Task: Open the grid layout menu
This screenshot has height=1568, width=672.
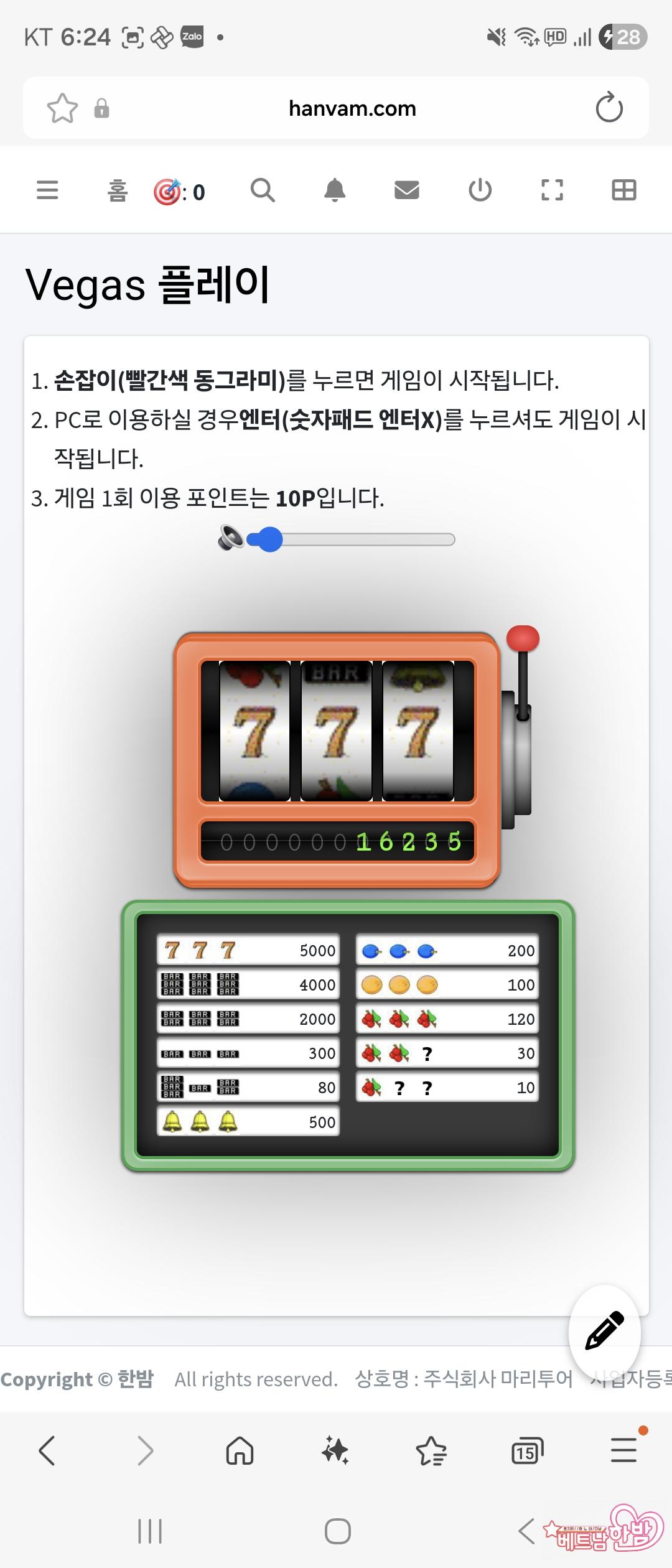Action: click(x=624, y=190)
